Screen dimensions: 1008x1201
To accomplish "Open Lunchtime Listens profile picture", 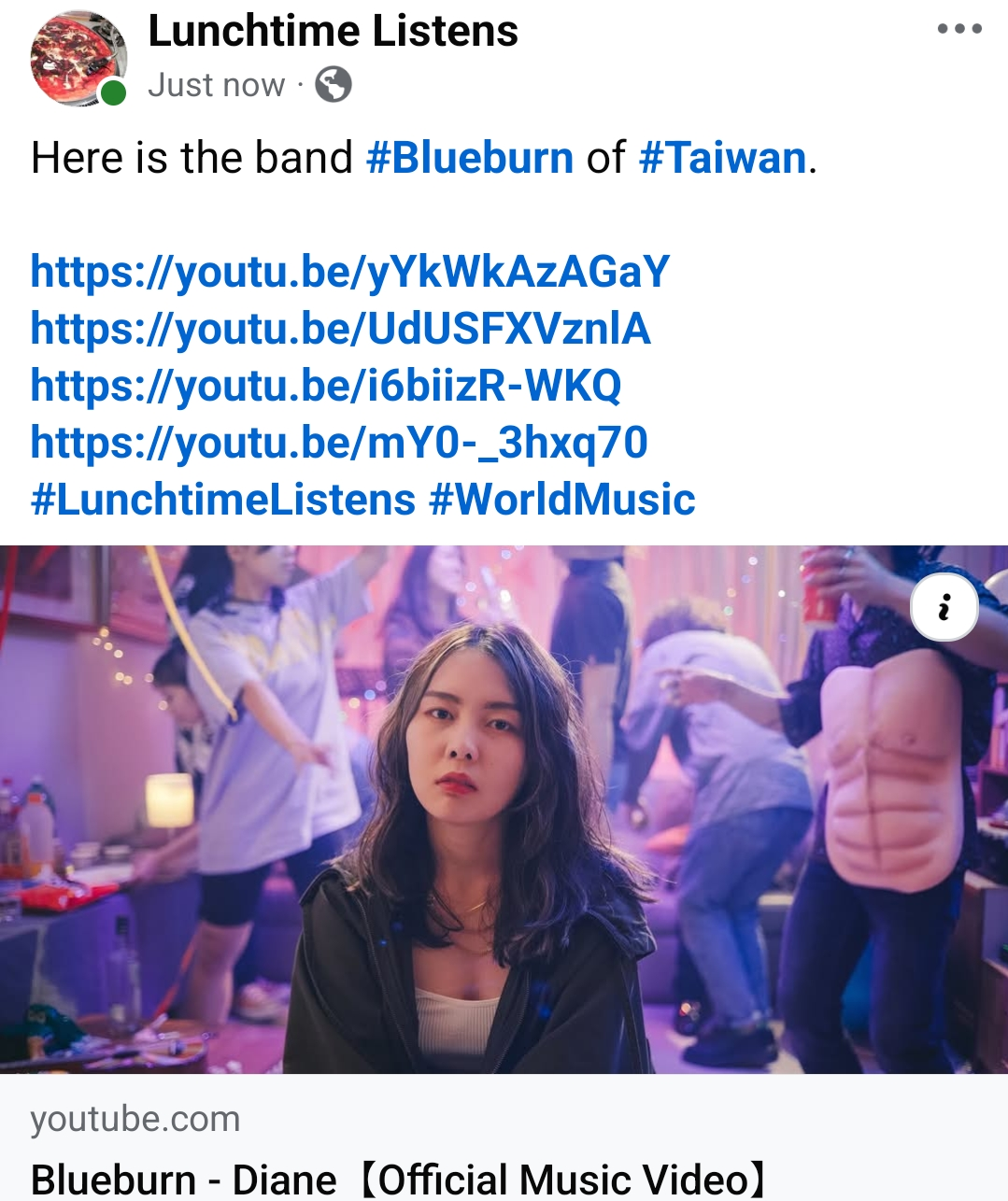I will (x=78, y=60).
